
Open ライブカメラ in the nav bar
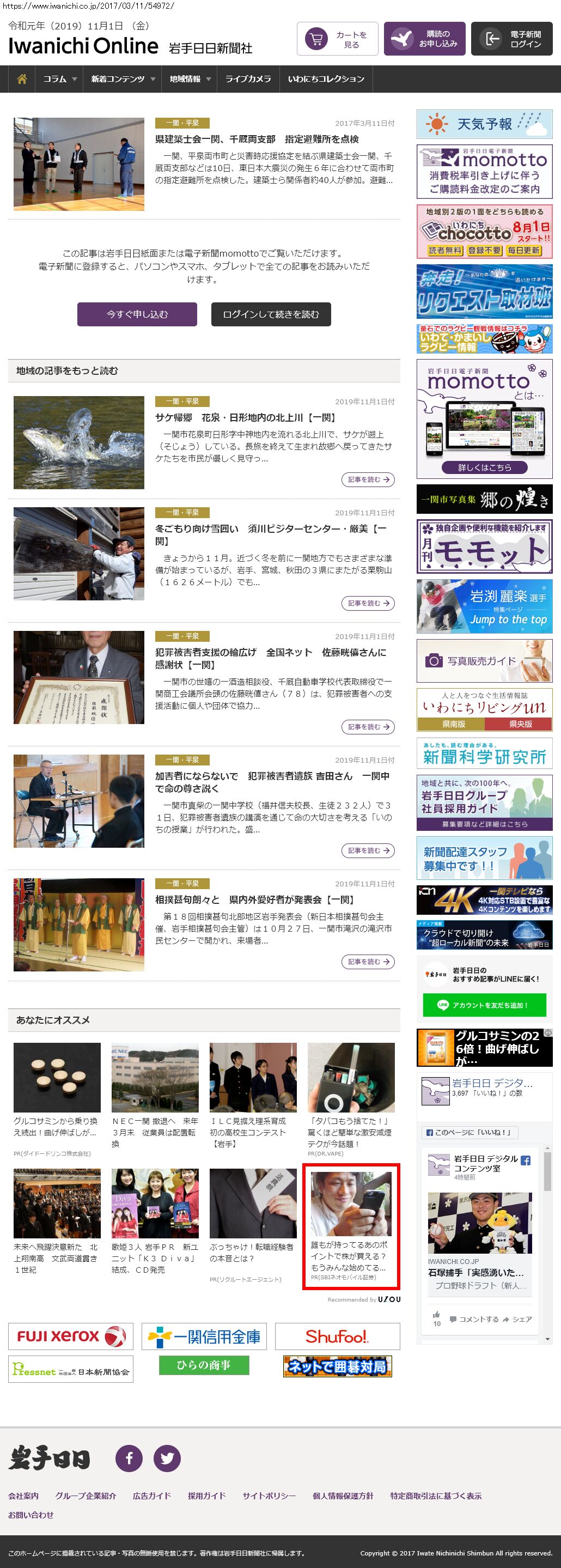coord(248,79)
